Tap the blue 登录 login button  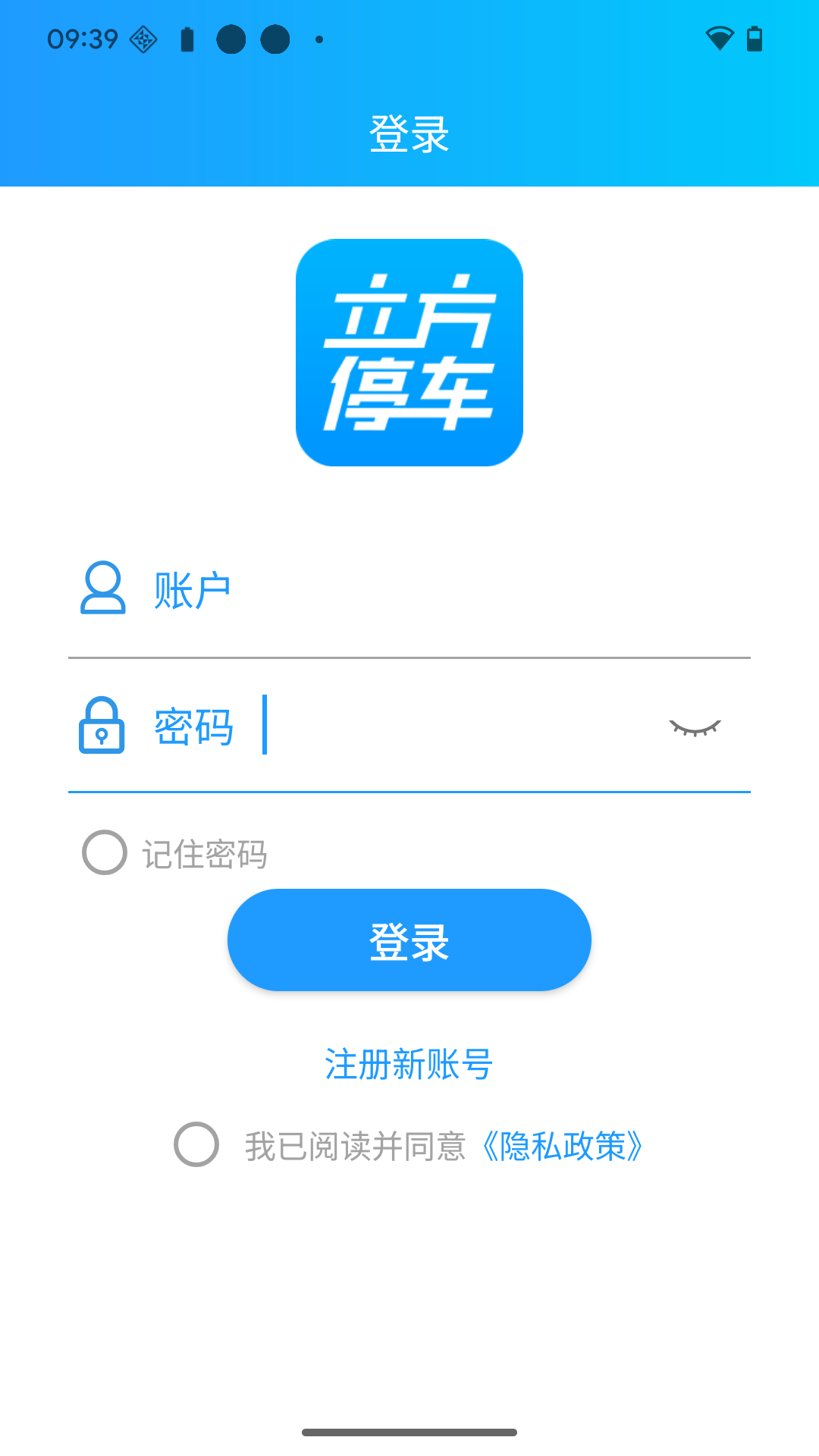409,940
